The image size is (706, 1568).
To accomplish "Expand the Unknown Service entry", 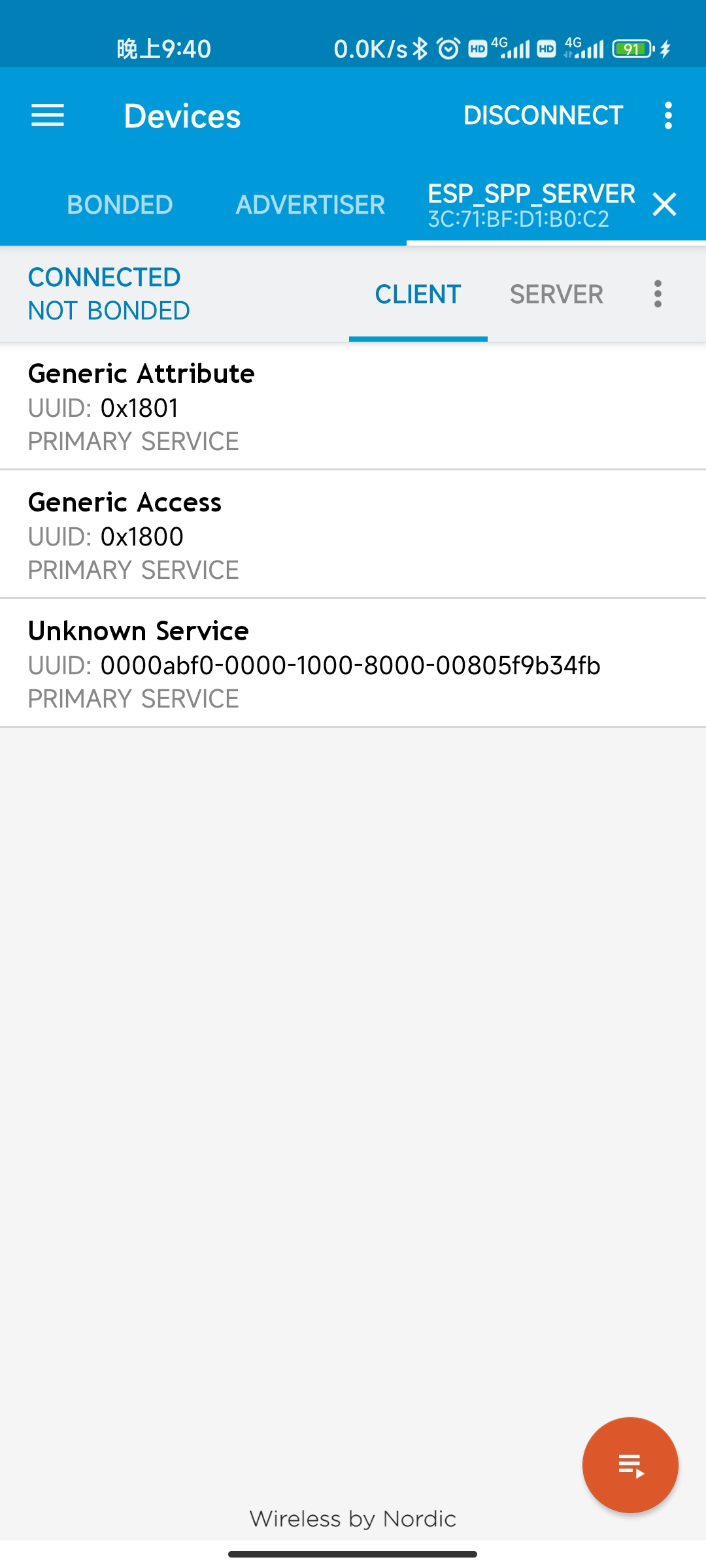I will click(353, 664).
